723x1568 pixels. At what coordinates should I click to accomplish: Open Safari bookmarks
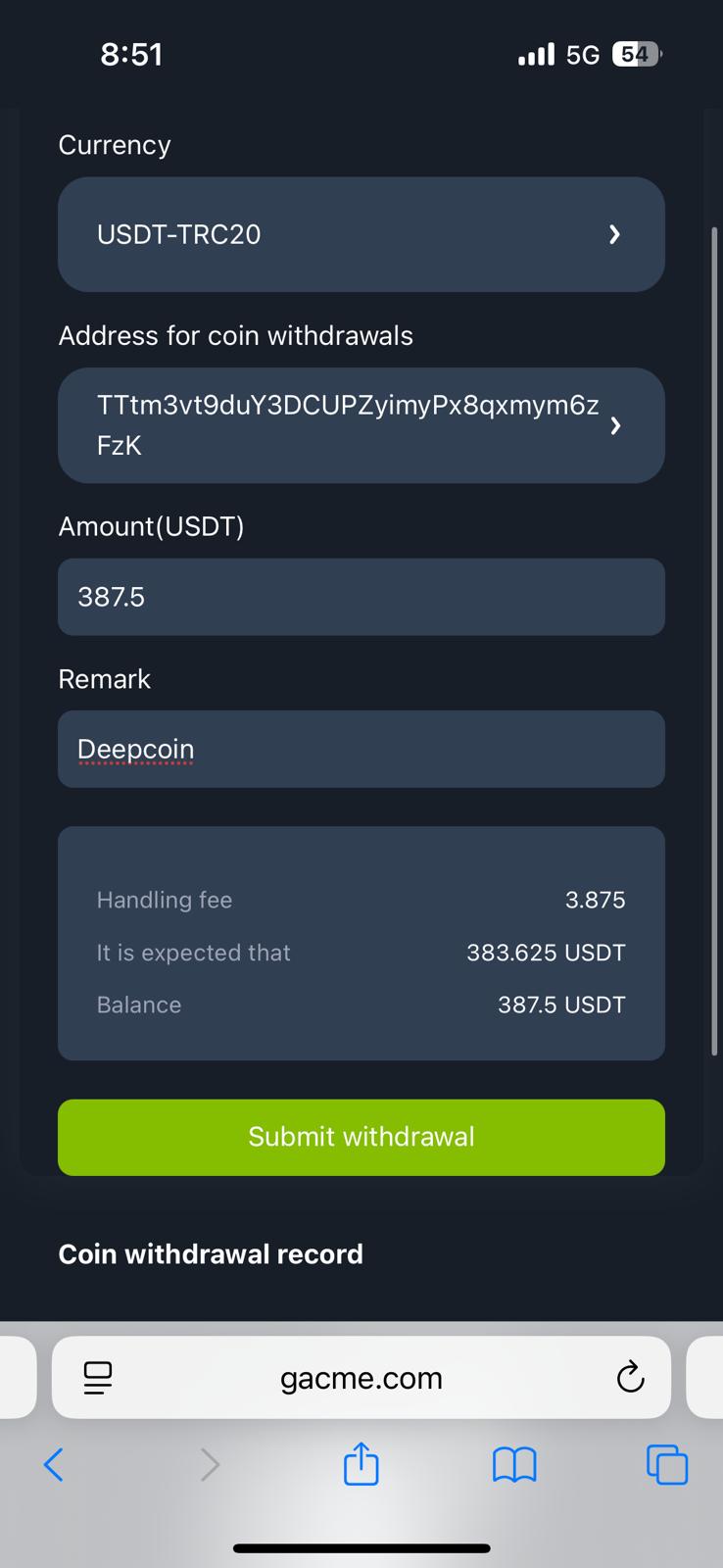(514, 1465)
